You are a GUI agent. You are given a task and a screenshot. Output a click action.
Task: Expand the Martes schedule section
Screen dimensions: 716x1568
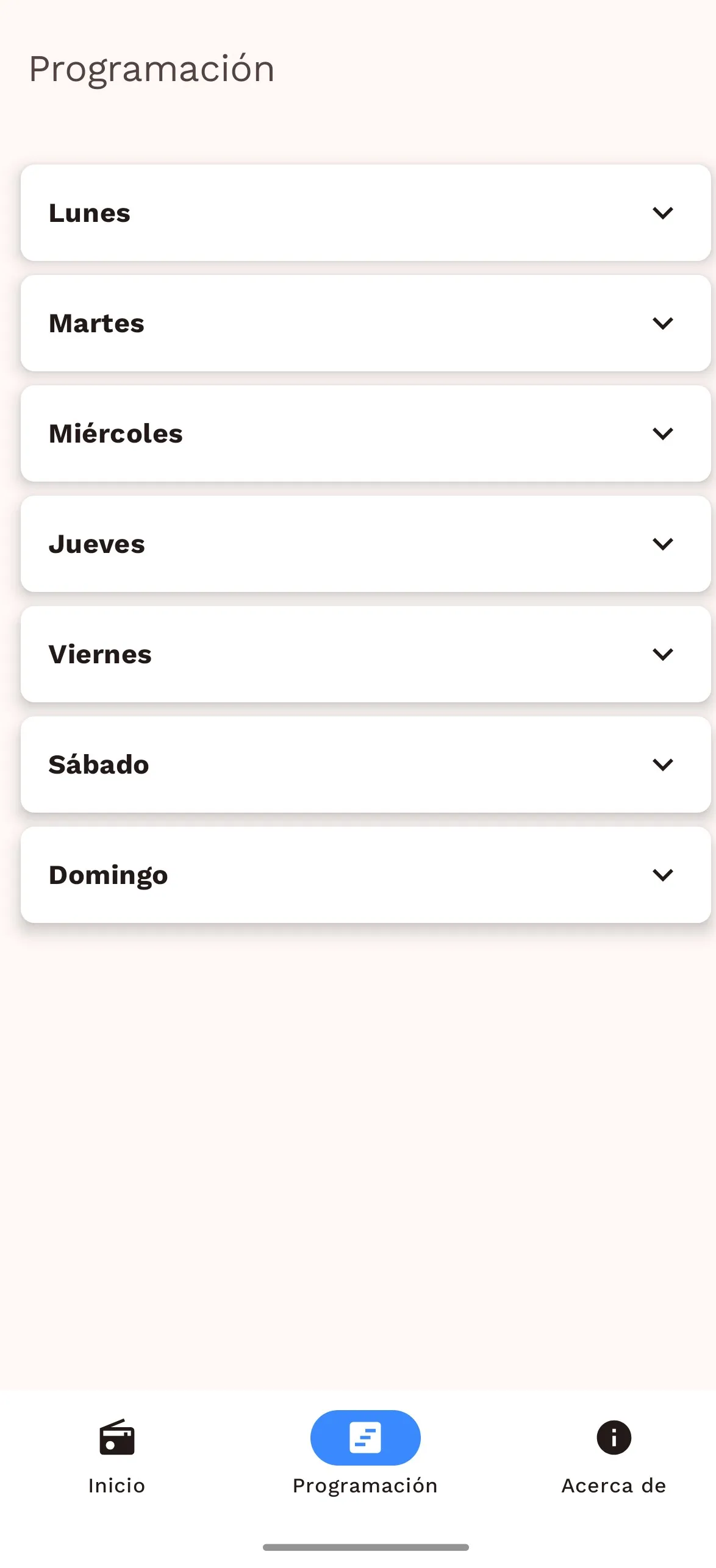(x=663, y=323)
